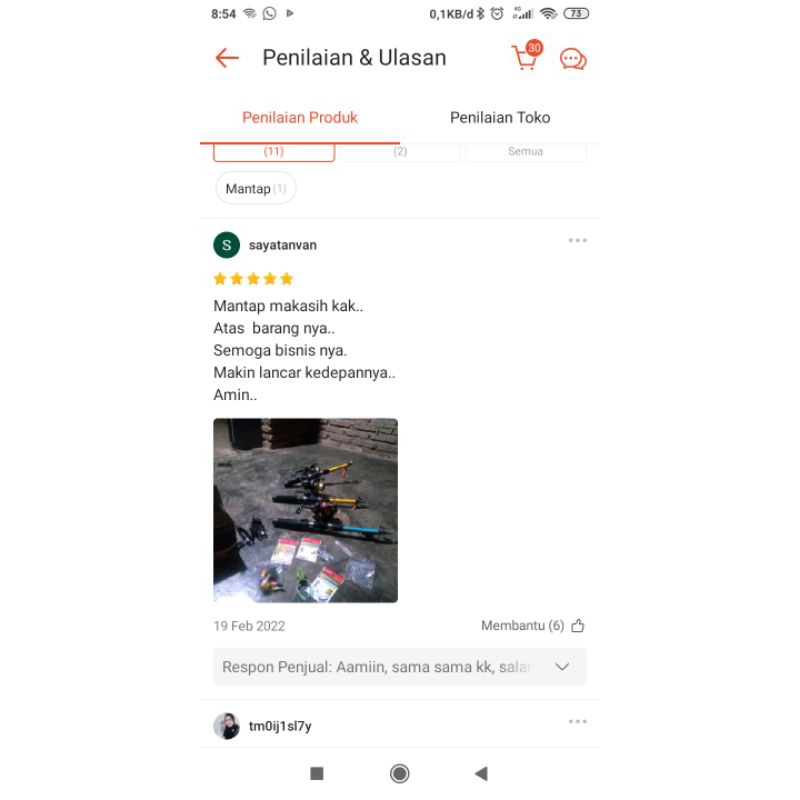Tap the system home button
Viewport: 800px width, 800px height.
click(400, 773)
